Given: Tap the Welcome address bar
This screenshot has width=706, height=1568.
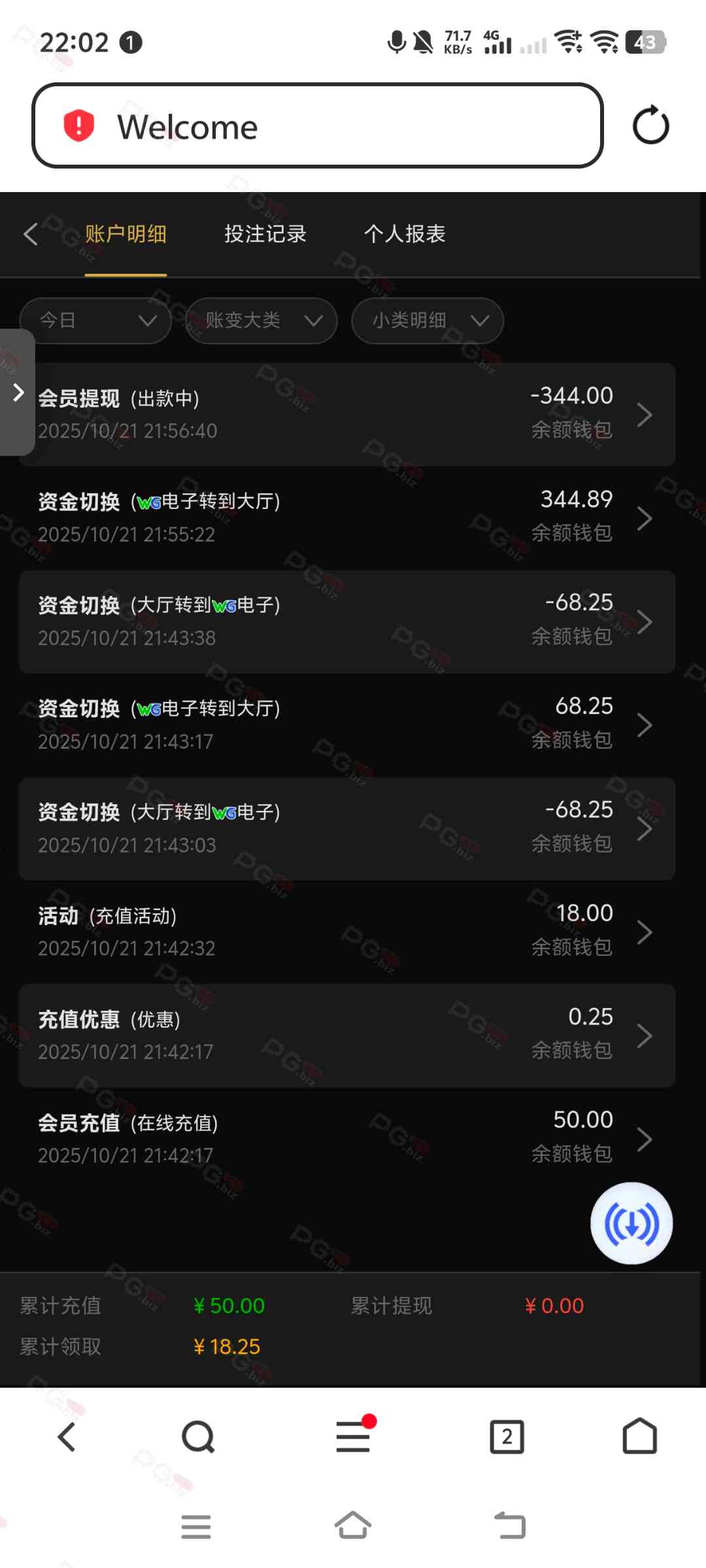Looking at the screenshot, I should (x=317, y=125).
